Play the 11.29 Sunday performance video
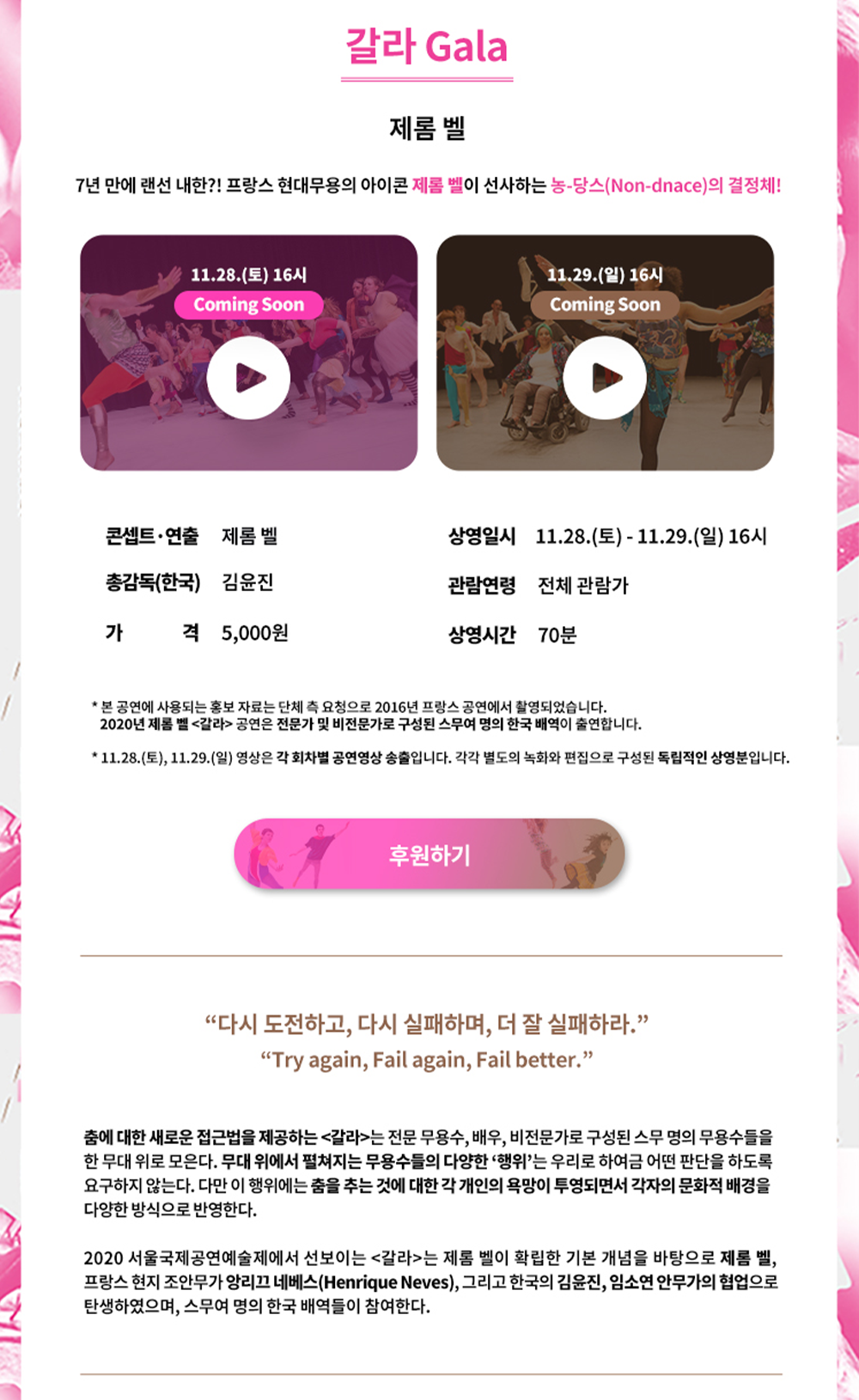Viewport: 859px width, 1400px height. click(x=605, y=378)
